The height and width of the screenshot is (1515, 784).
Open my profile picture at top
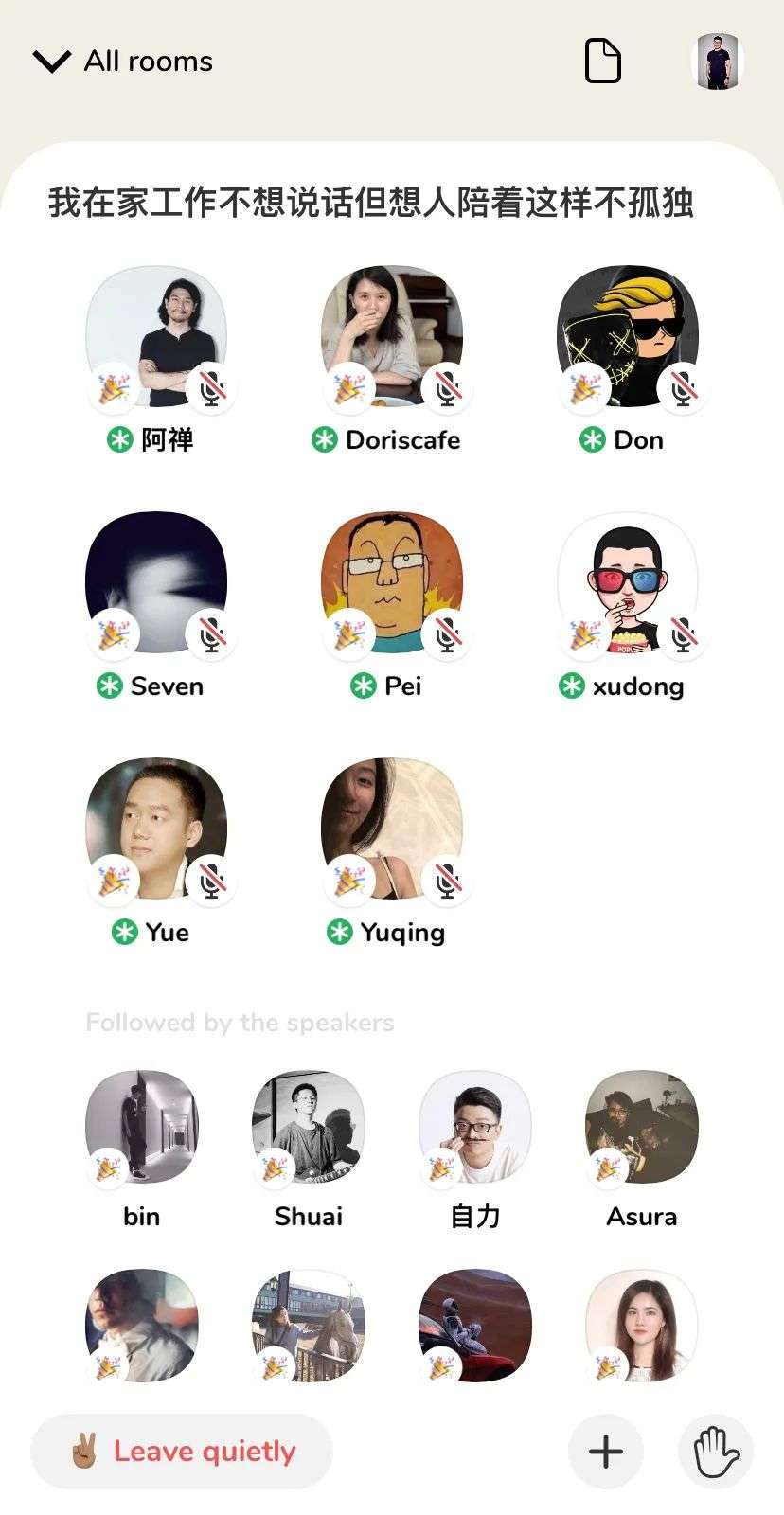(x=718, y=62)
